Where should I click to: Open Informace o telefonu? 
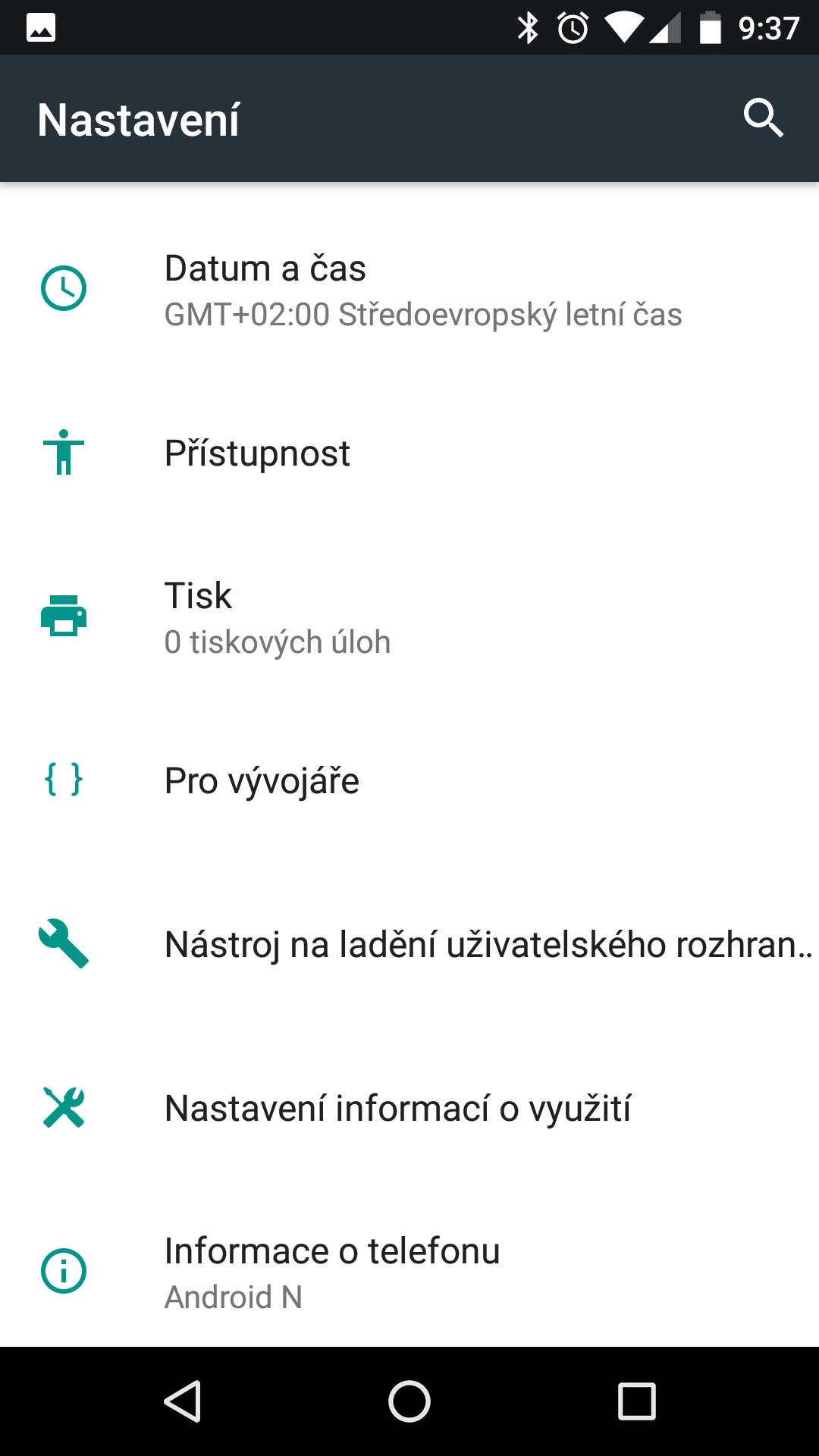[x=409, y=1271]
